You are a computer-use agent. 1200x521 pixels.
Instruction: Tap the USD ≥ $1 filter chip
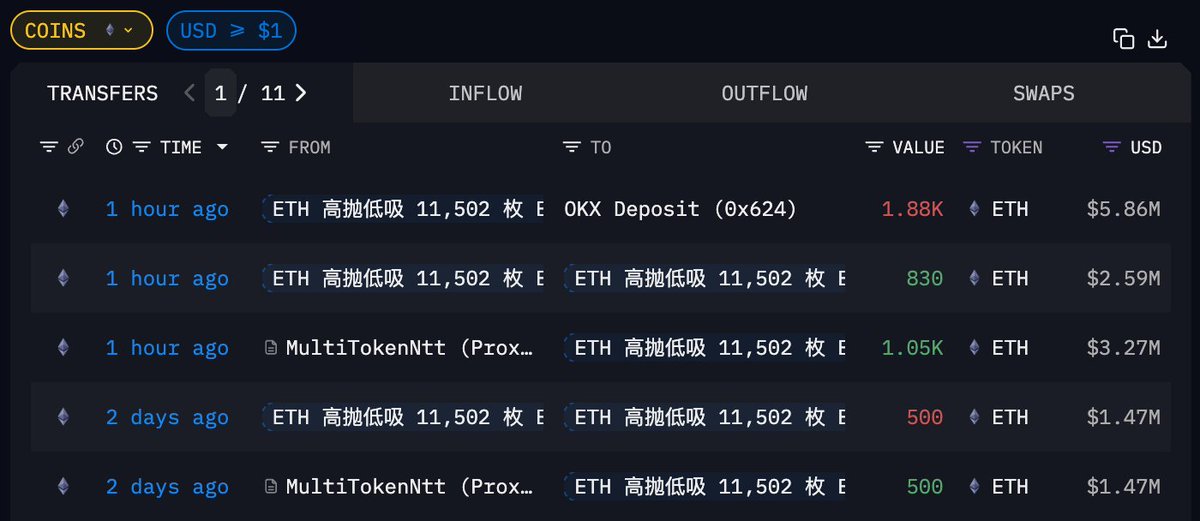pyautogui.click(x=231, y=31)
